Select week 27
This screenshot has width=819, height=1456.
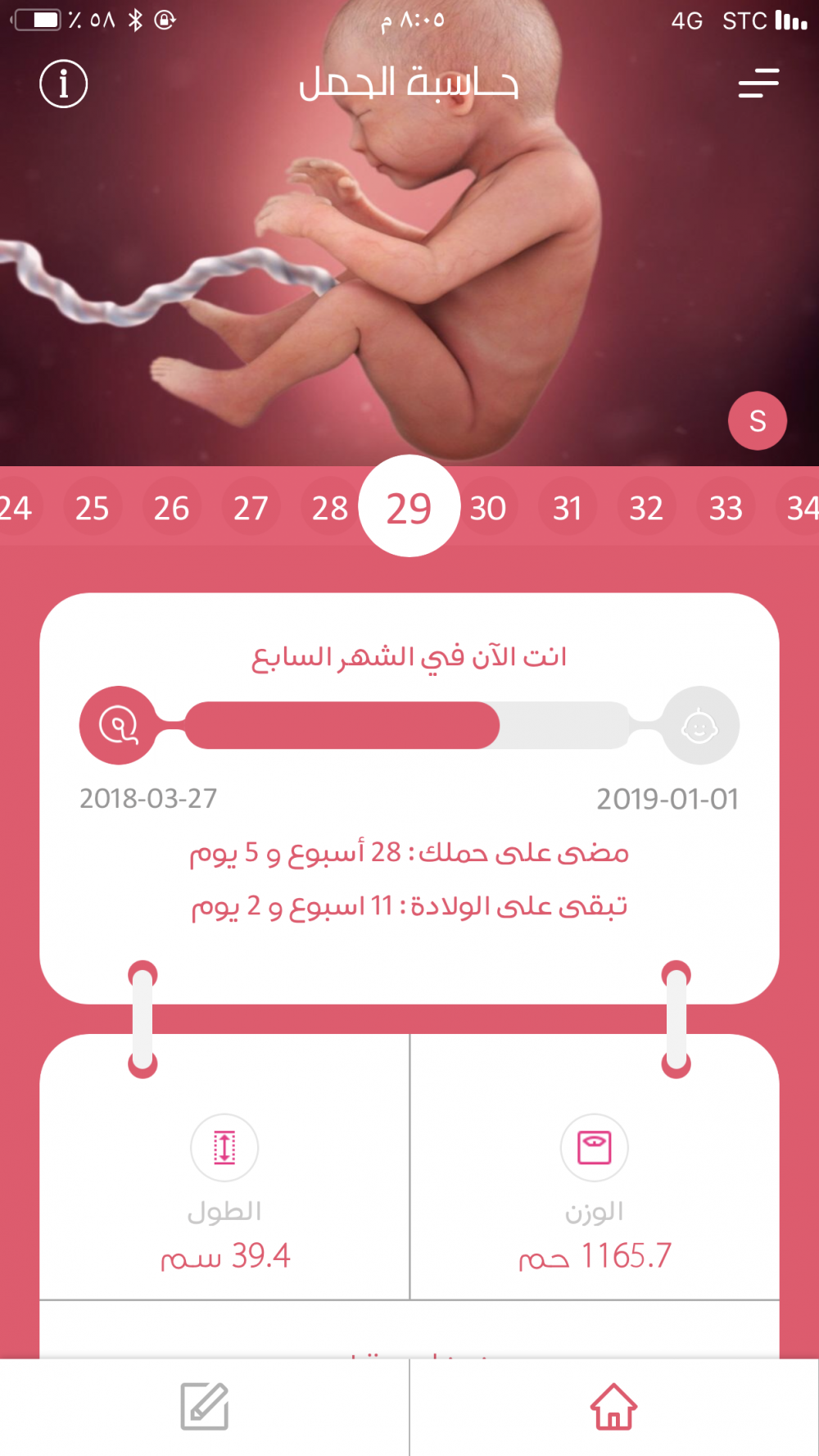point(251,508)
